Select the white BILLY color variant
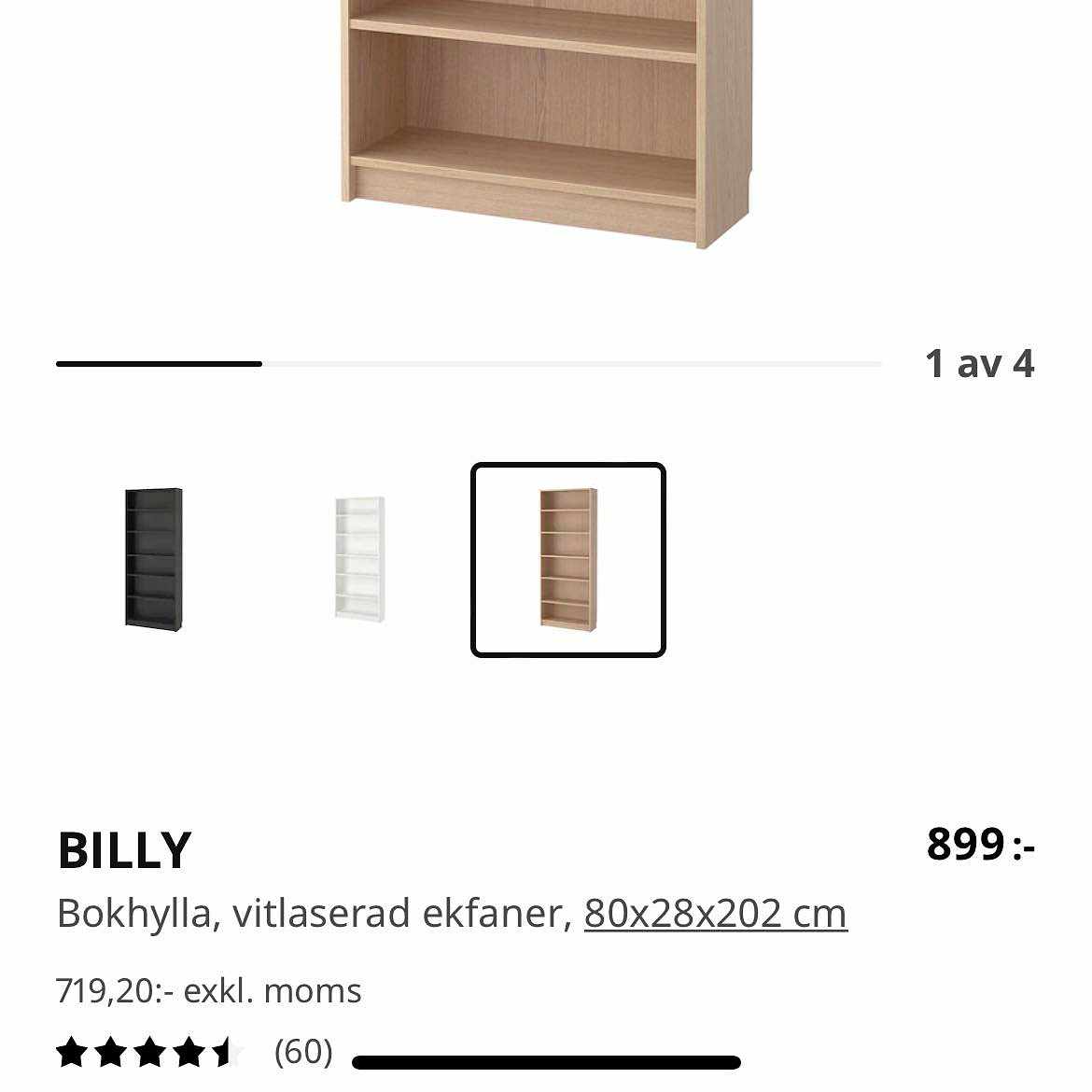 [359, 557]
